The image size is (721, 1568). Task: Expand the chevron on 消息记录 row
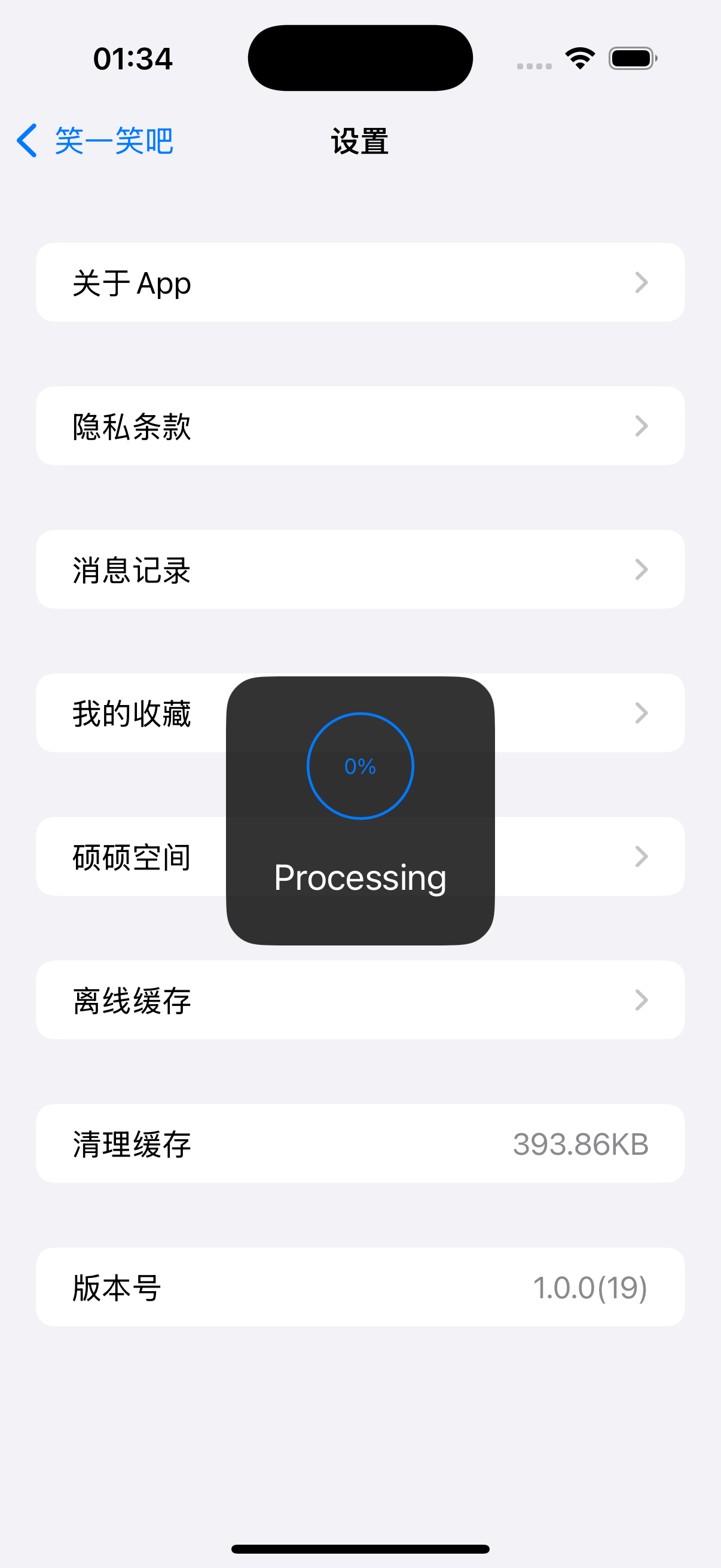[x=641, y=569]
